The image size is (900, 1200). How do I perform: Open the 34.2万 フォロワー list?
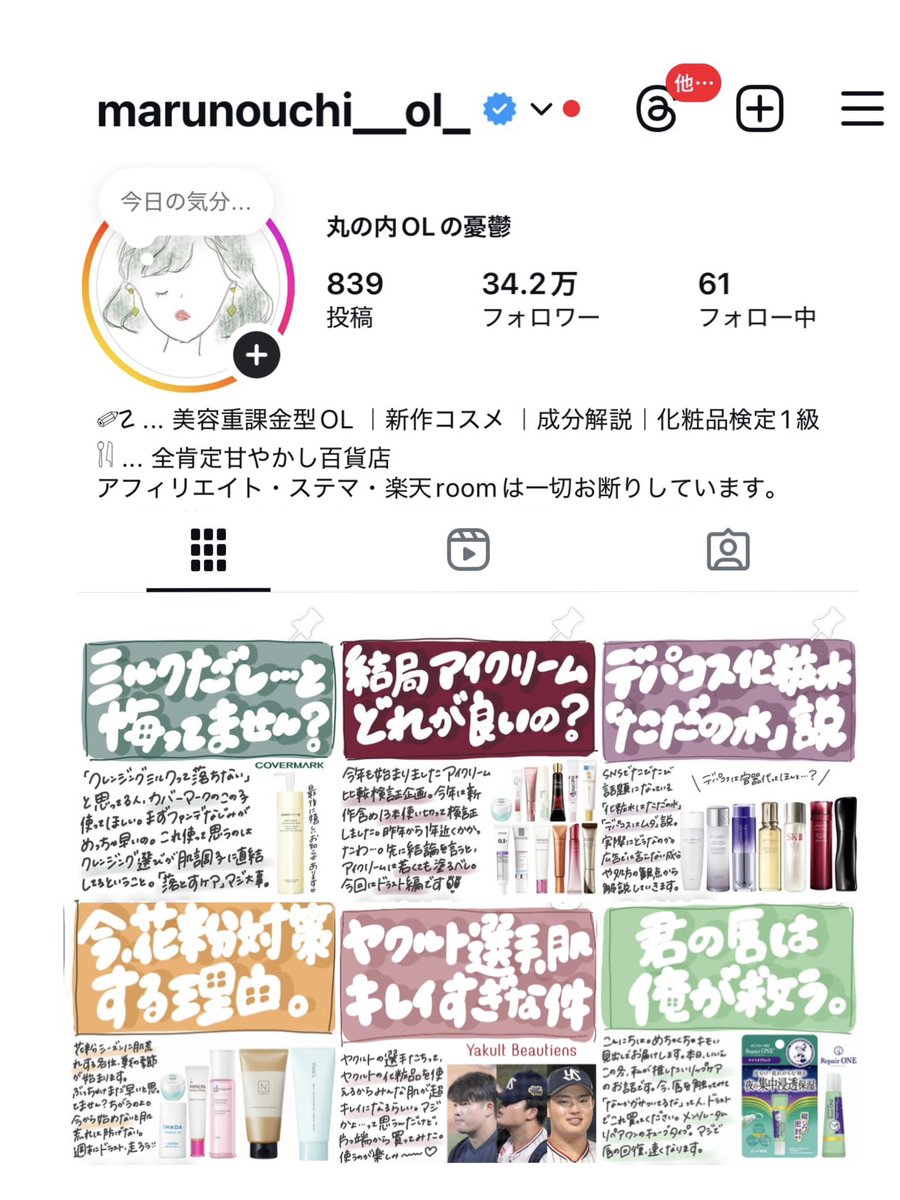tap(540, 300)
